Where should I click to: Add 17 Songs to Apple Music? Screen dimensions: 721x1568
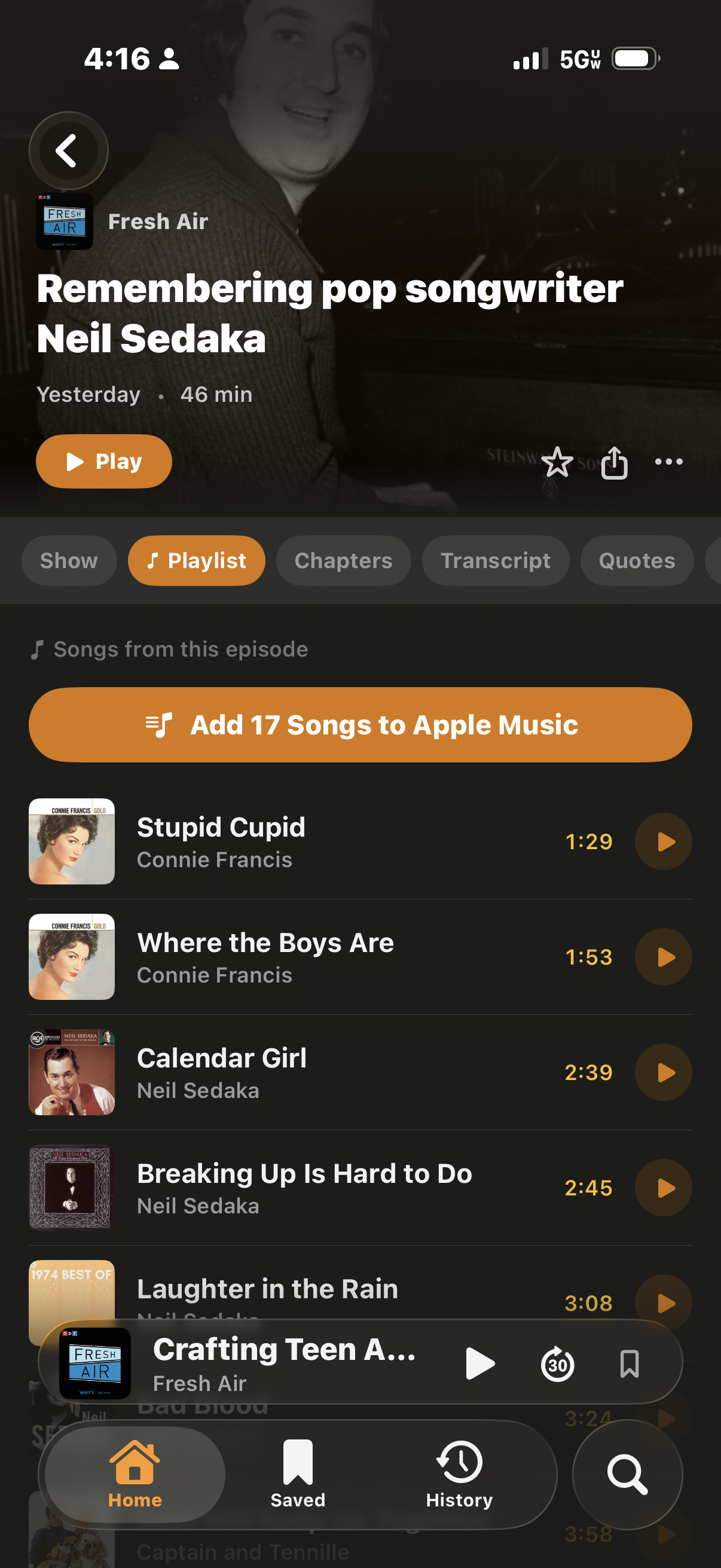[360, 724]
